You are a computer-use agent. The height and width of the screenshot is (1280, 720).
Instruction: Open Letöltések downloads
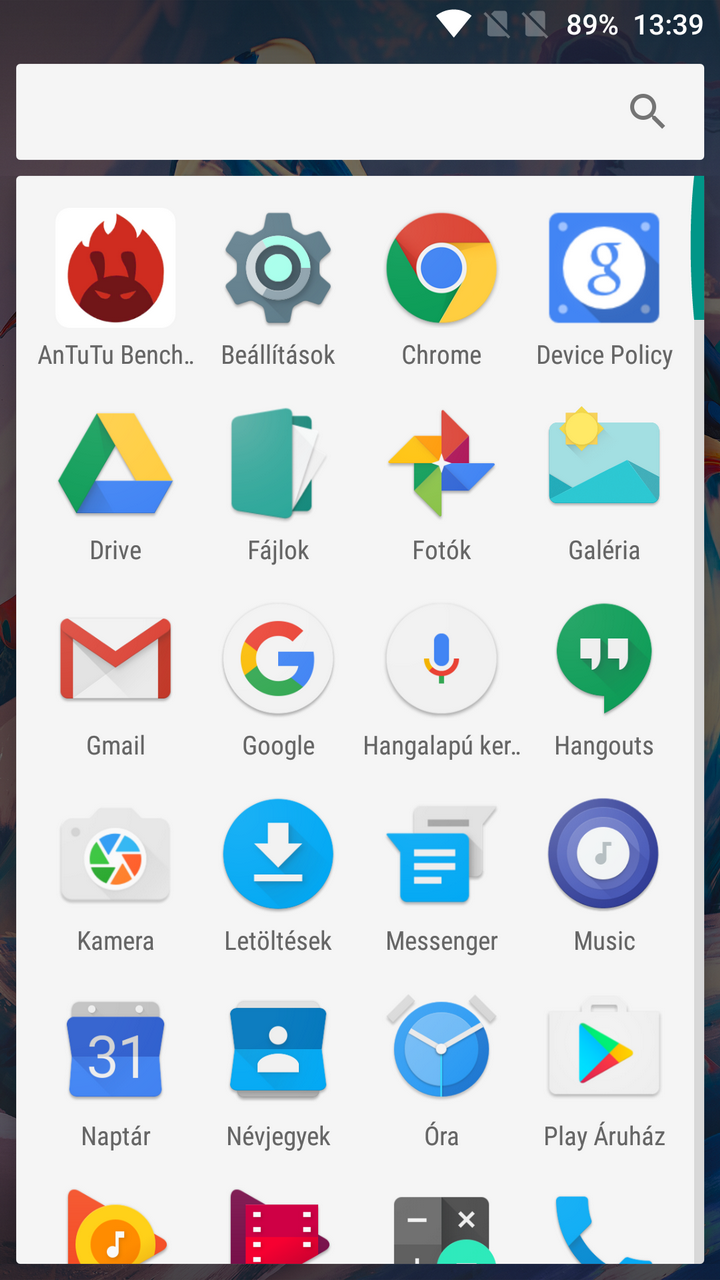point(278,853)
